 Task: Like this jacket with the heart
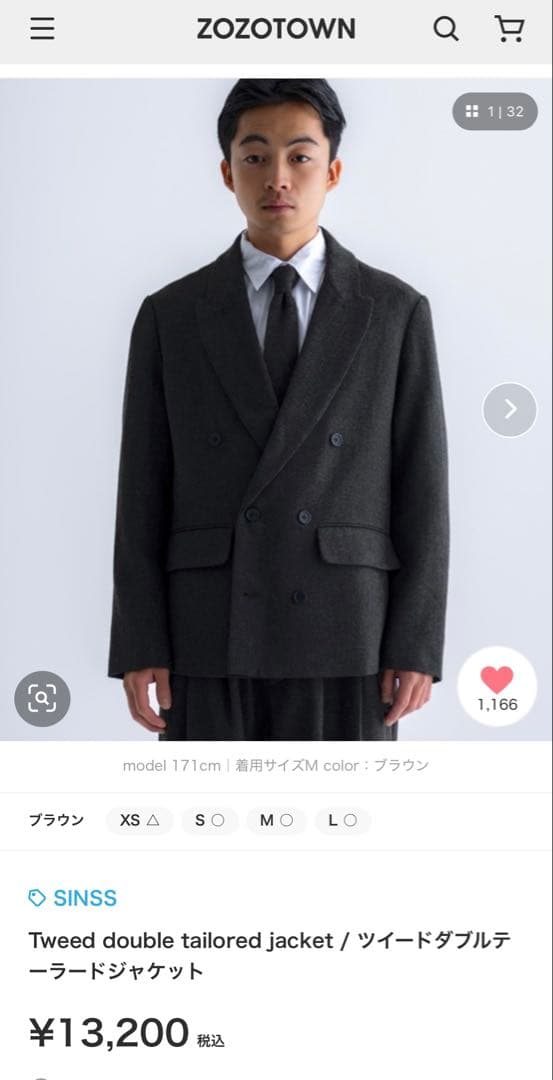pyautogui.click(x=497, y=686)
